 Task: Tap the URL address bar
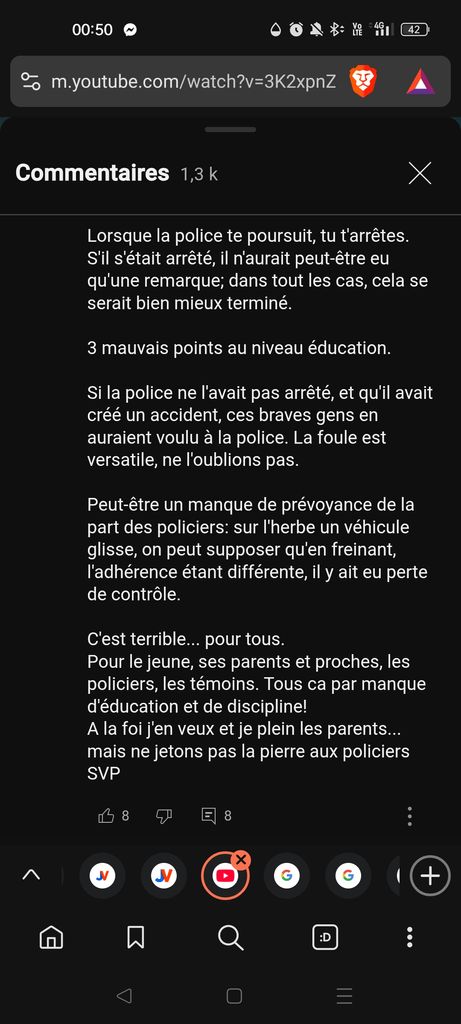(194, 82)
